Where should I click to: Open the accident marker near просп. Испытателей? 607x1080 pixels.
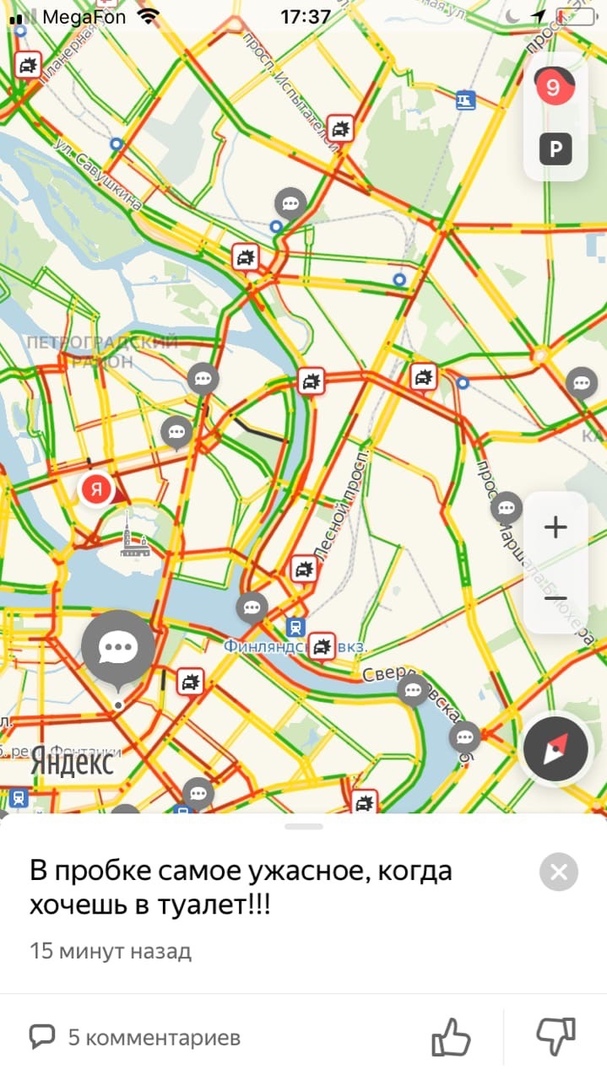tap(342, 128)
